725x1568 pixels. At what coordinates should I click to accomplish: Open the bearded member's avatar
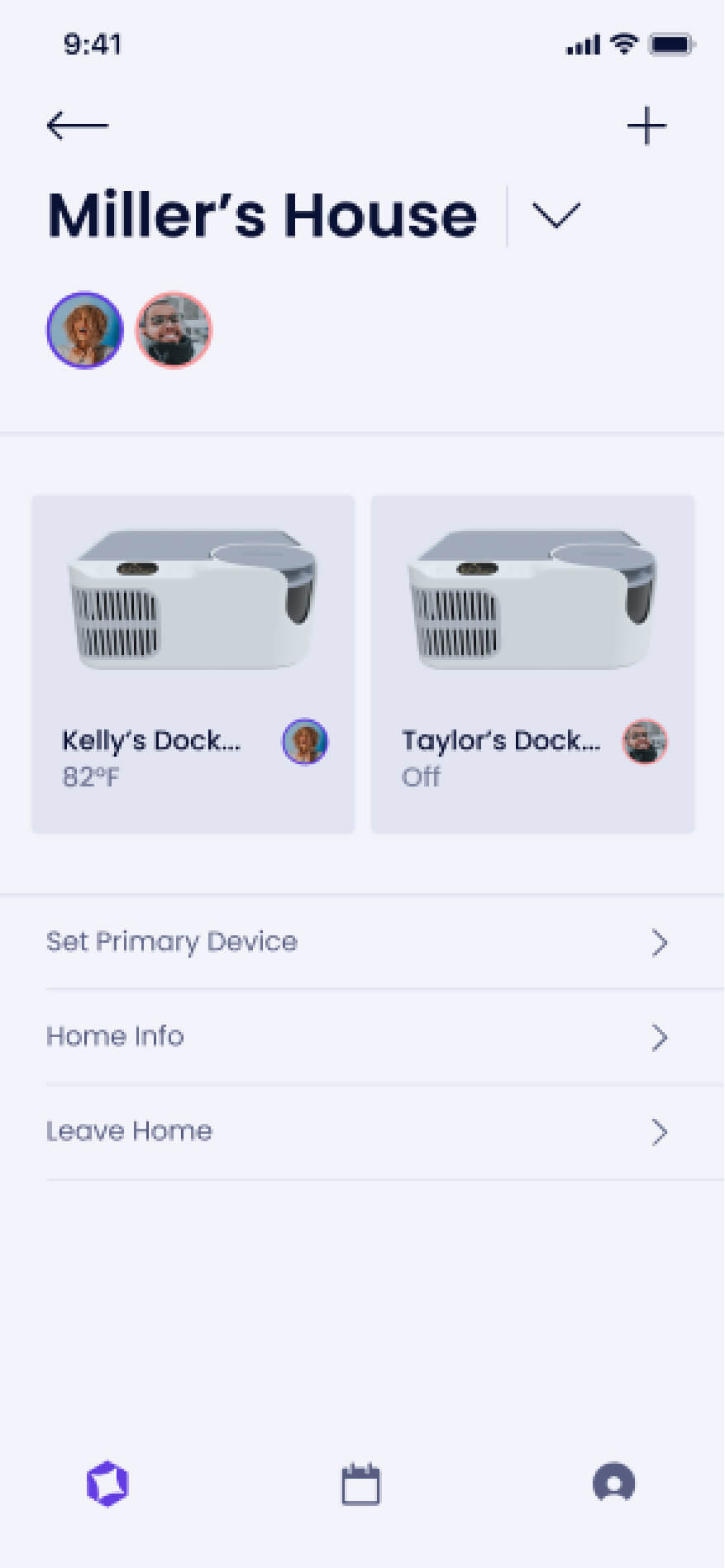174,330
